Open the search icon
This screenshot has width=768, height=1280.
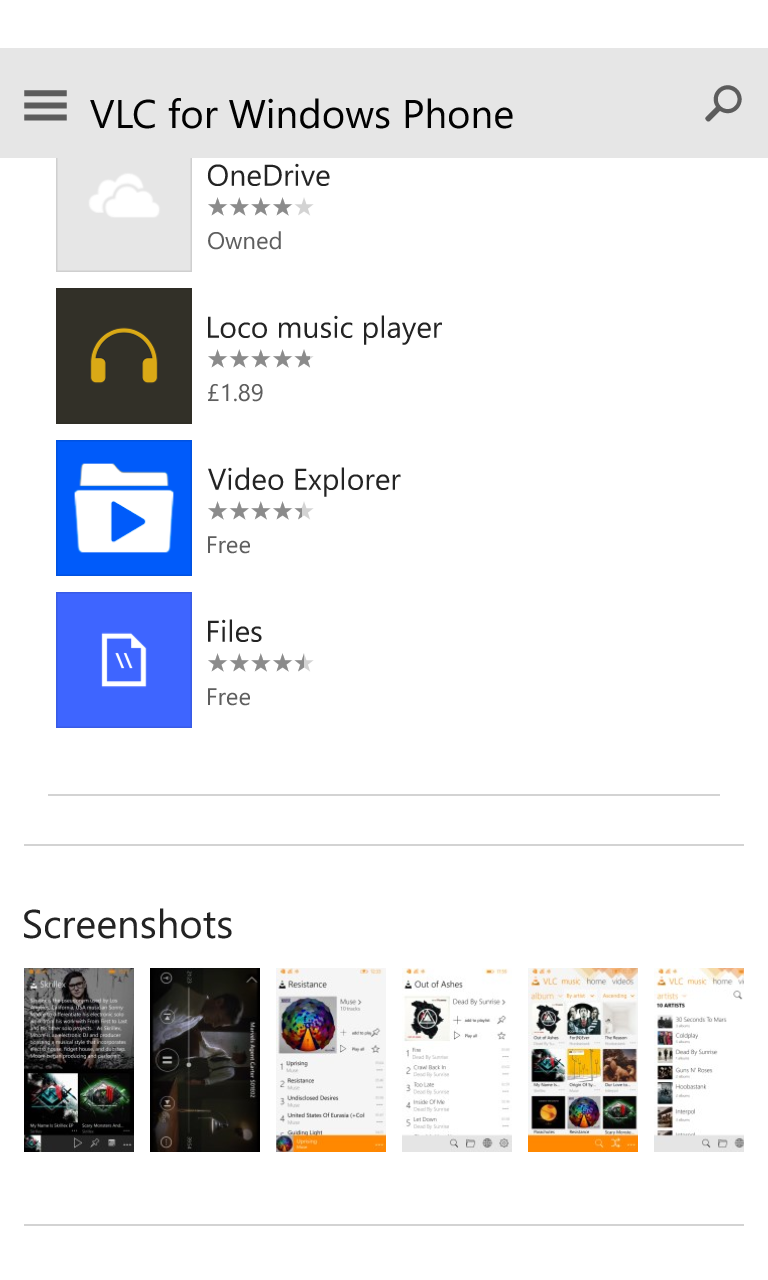point(723,103)
